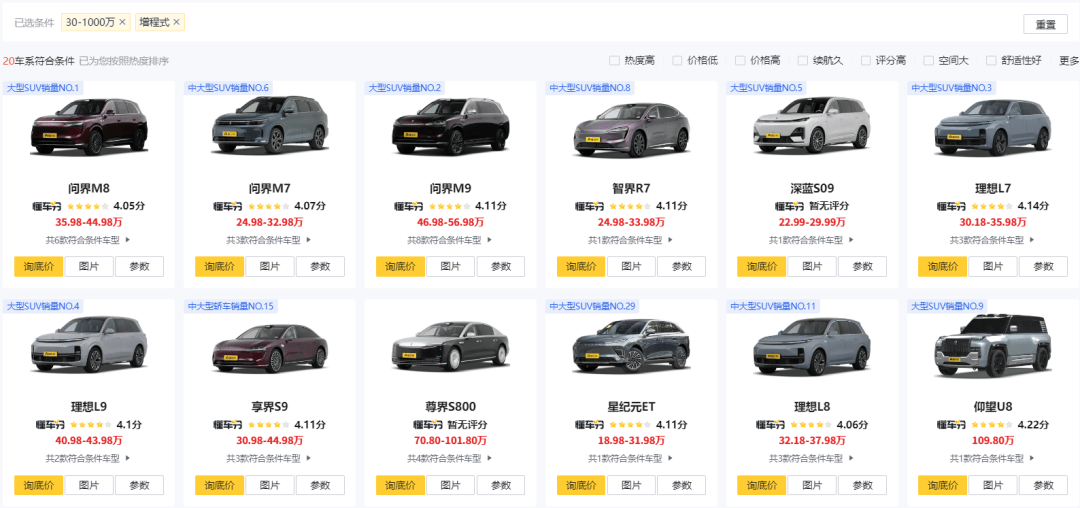Open 参数 for 智界R7
The height and width of the screenshot is (508, 1080).
[x=682, y=266]
